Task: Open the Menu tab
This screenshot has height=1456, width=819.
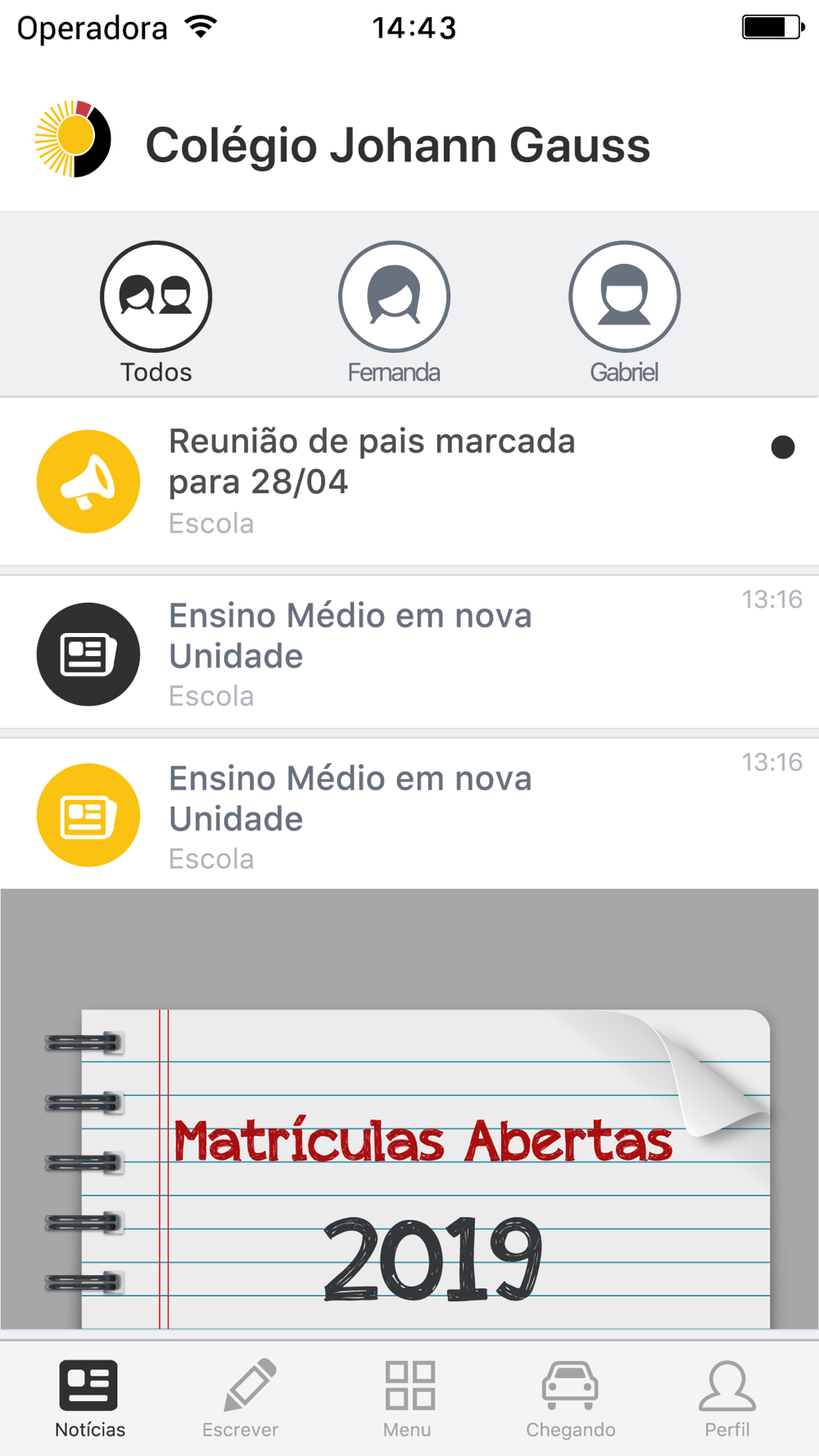Action: tap(408, 1399)
